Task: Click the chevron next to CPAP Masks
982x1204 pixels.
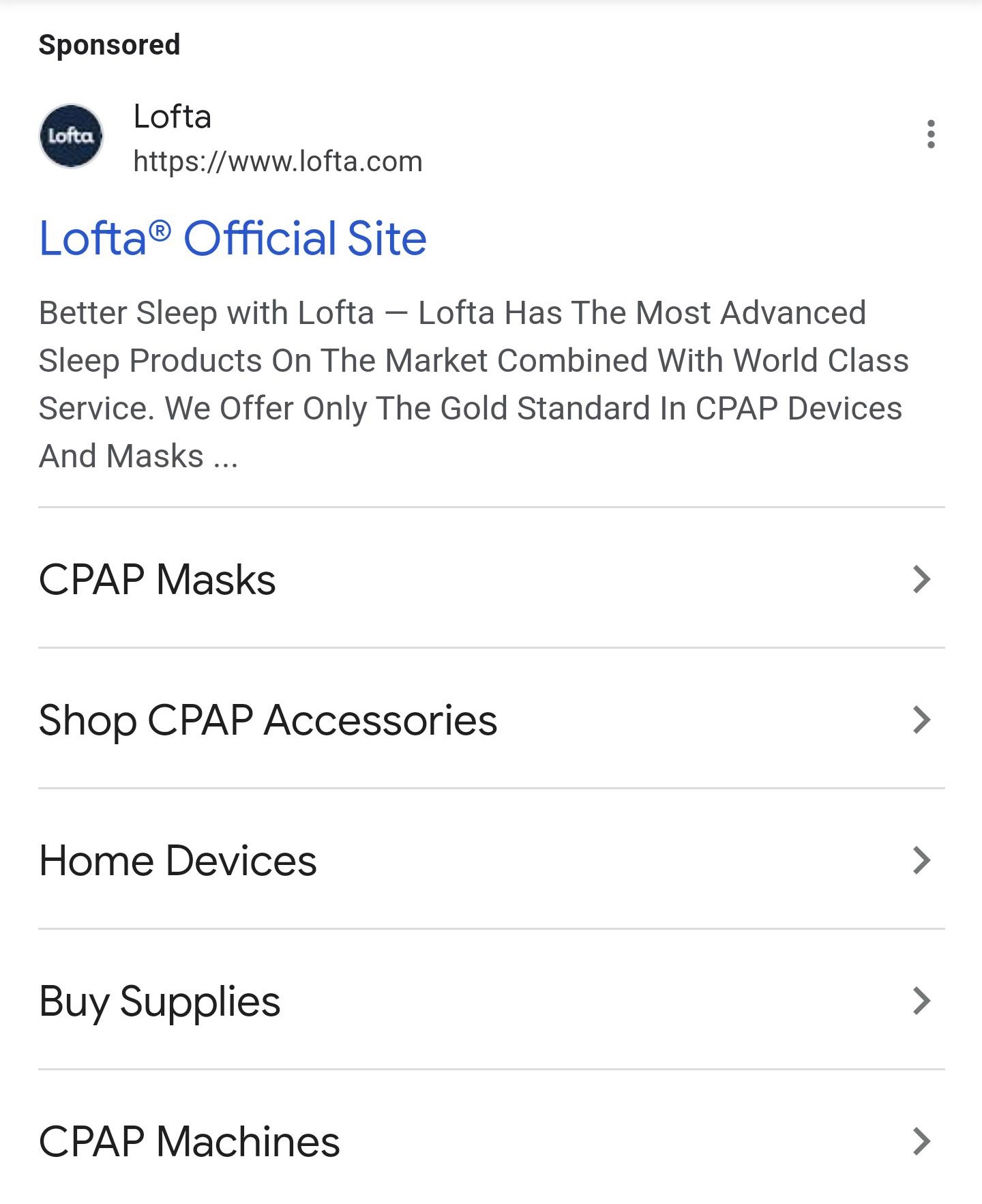Action: click(922, 580)
